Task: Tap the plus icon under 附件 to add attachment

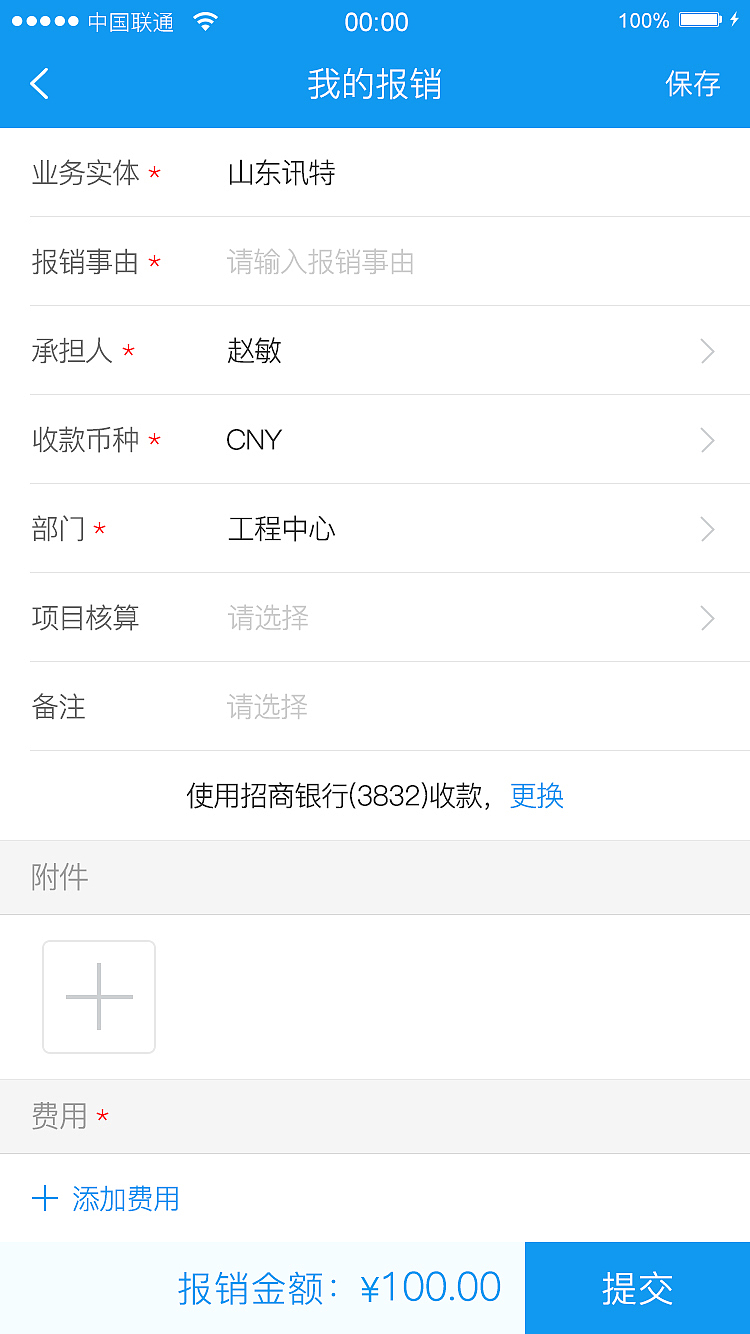Action: click(x=98, y=996)
